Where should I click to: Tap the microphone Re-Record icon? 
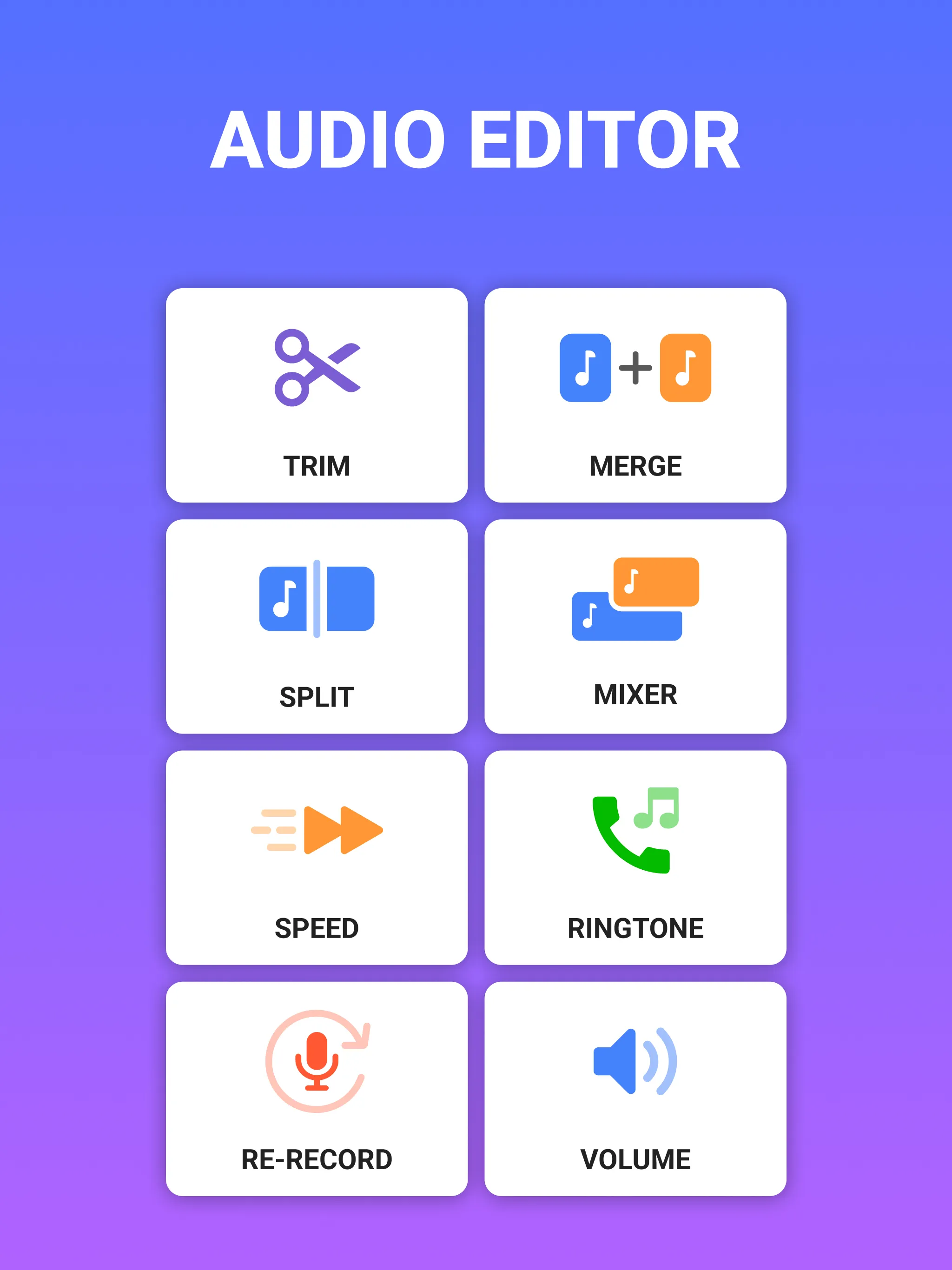[317, 1065]
